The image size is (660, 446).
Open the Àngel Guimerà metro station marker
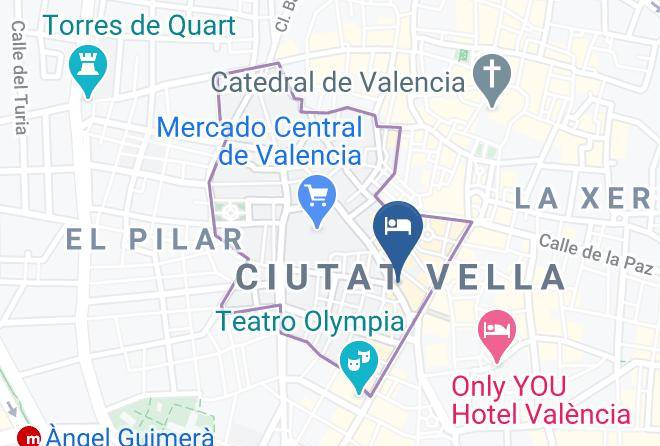click(29, 437)
